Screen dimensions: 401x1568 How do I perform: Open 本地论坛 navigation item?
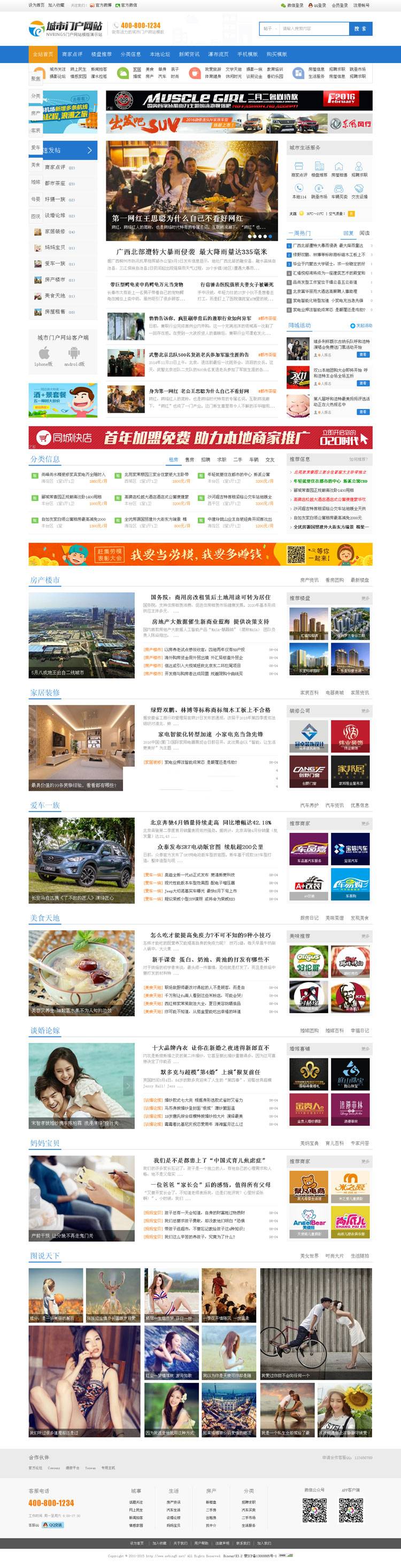point(160,54)
